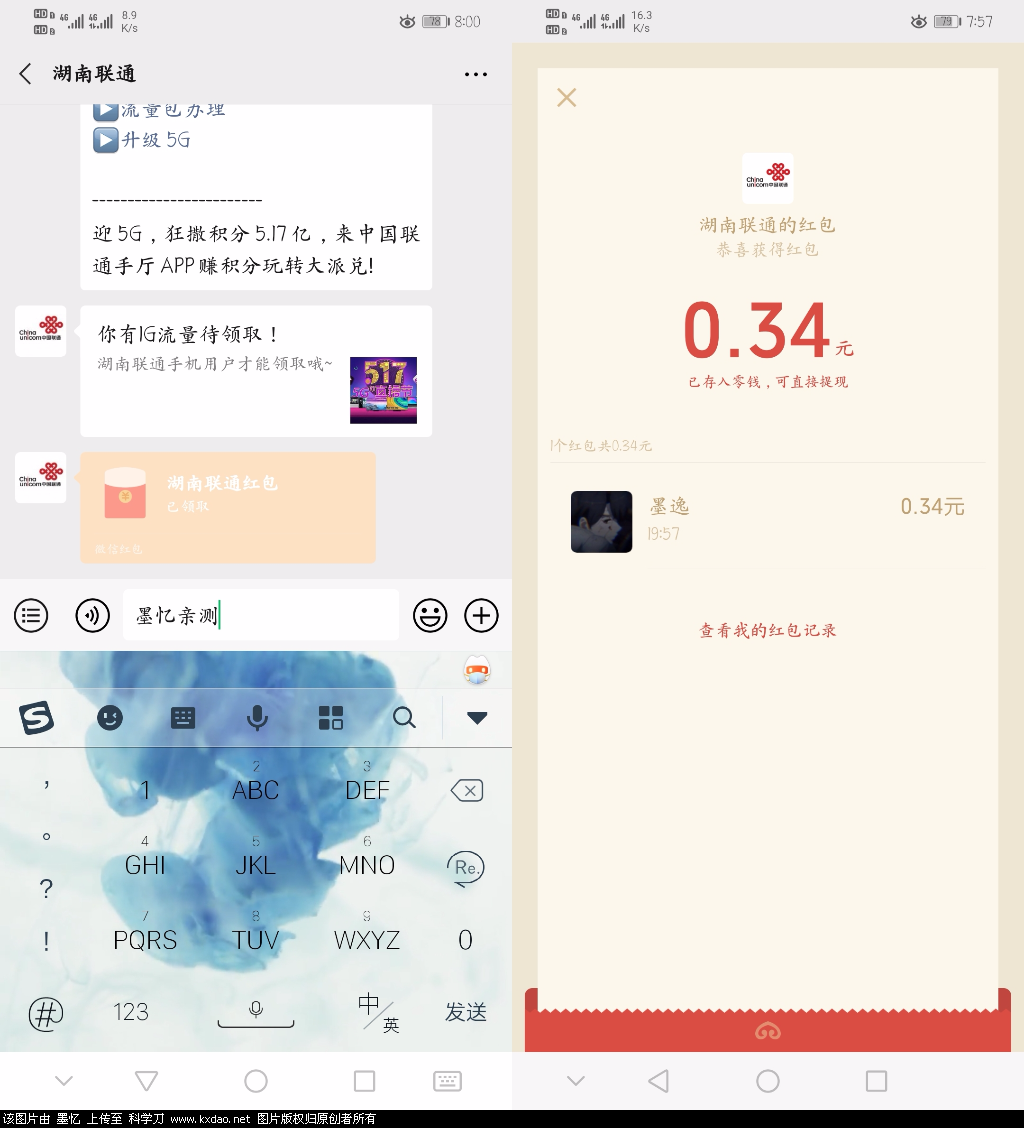Switch keyboard language with 中/英 key
The height and width of the screenshot is (1128, 1024).
point(377,1012)
